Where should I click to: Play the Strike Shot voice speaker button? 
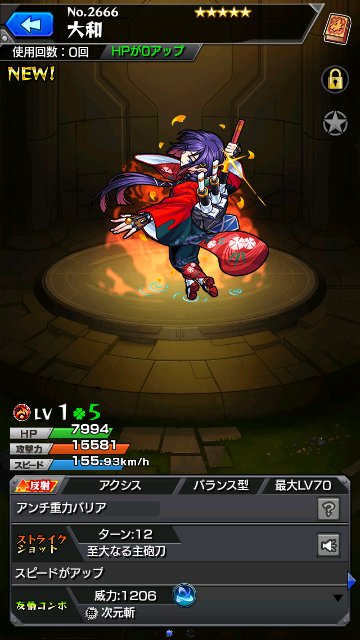point(329,545)
